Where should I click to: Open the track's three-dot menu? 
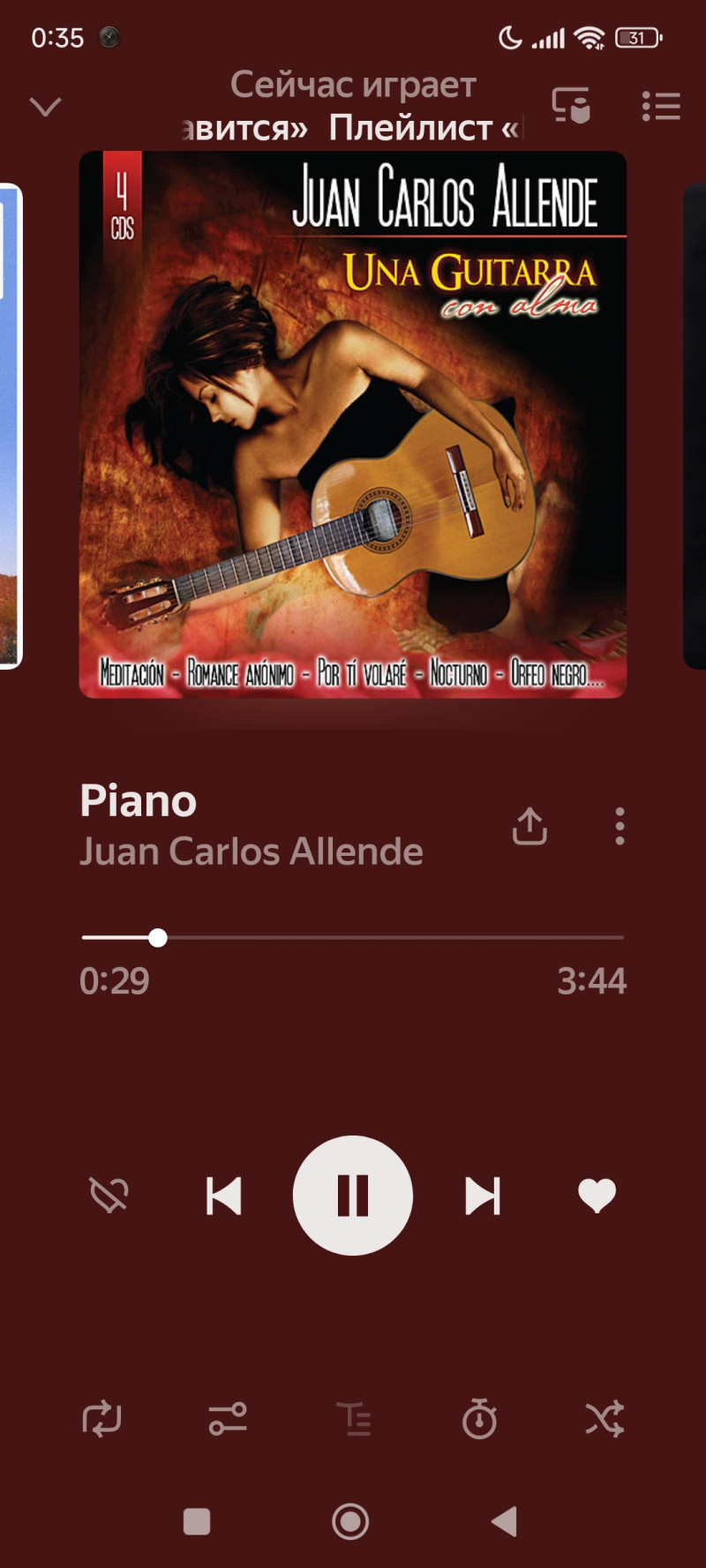click(620, 827)
